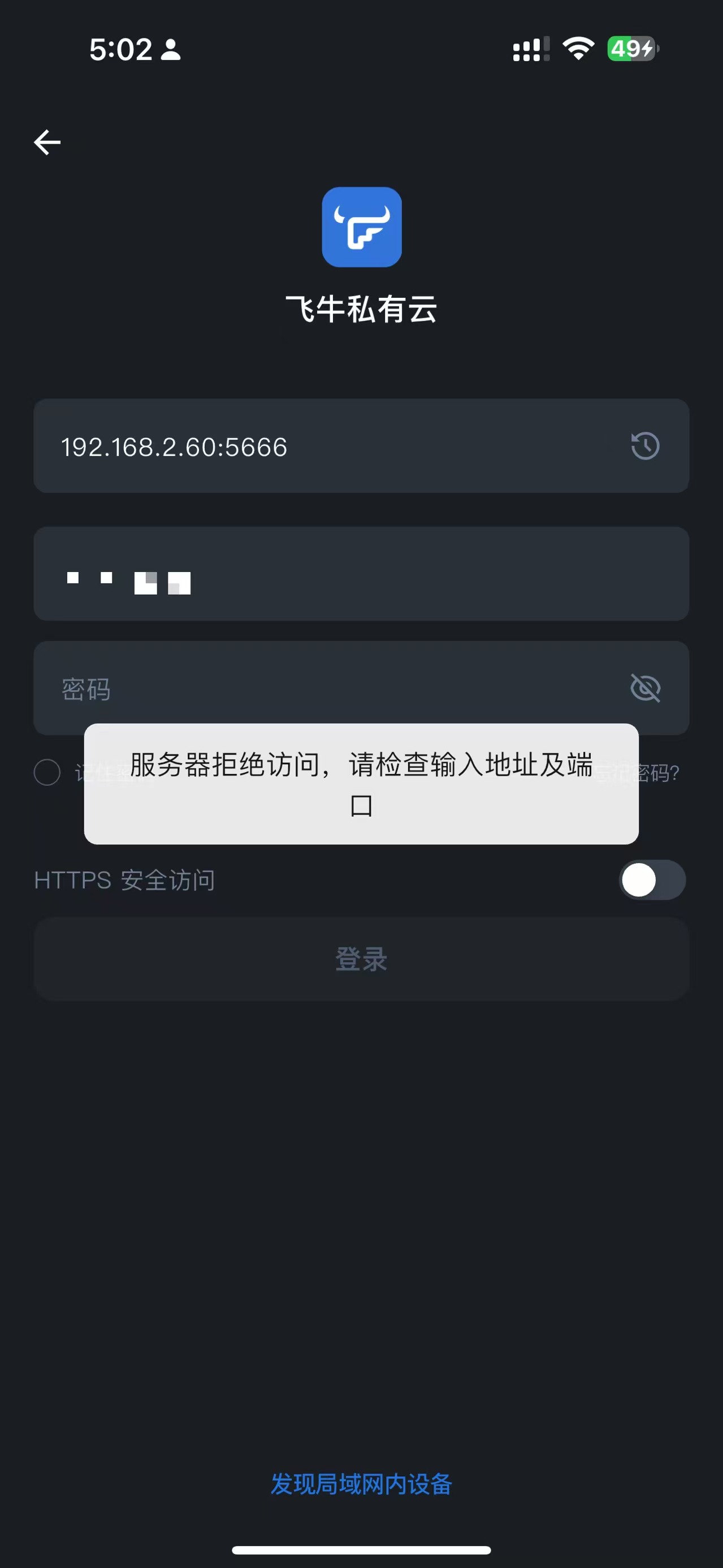
Task: Check the remember password circle
Action: (x=47, y=773)
